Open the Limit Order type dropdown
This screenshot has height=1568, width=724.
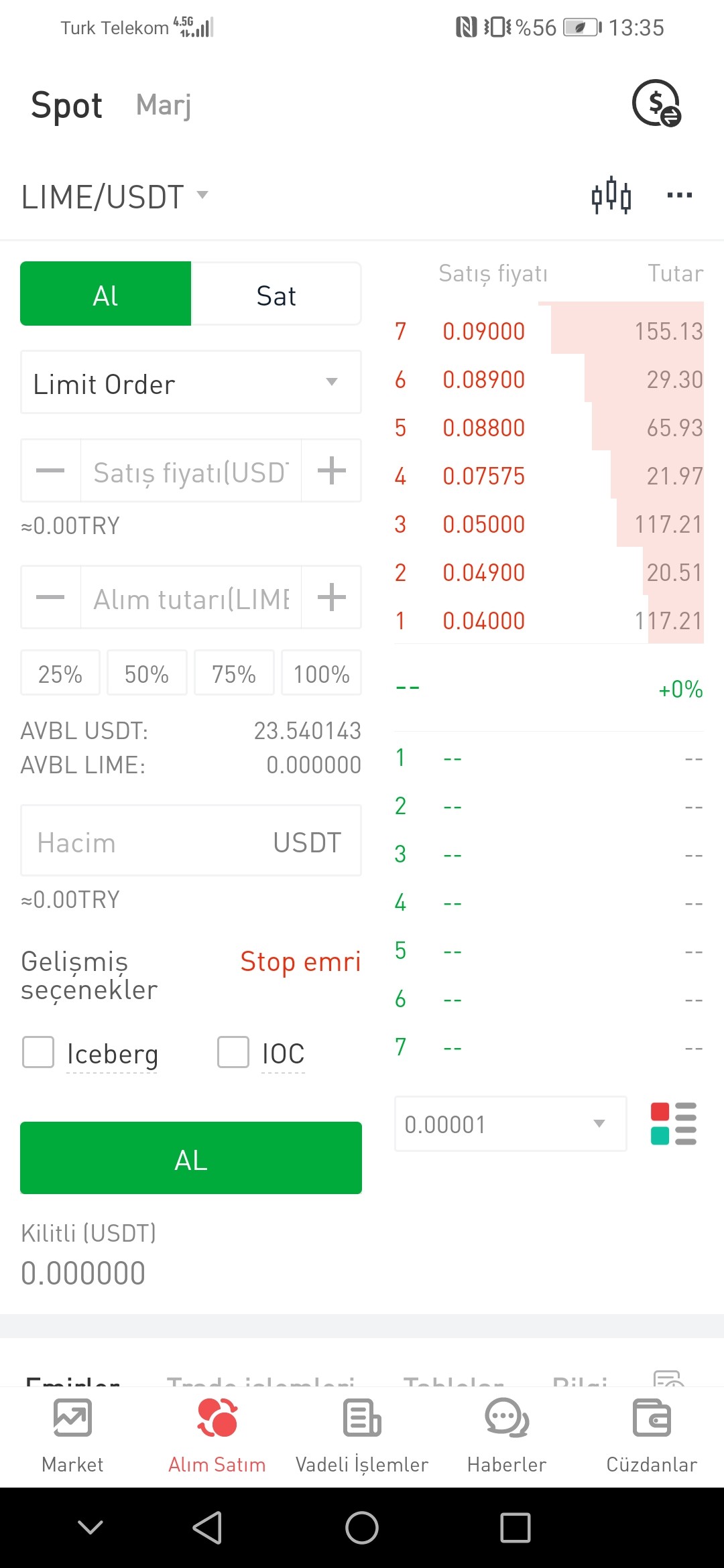tap(191, 383)
